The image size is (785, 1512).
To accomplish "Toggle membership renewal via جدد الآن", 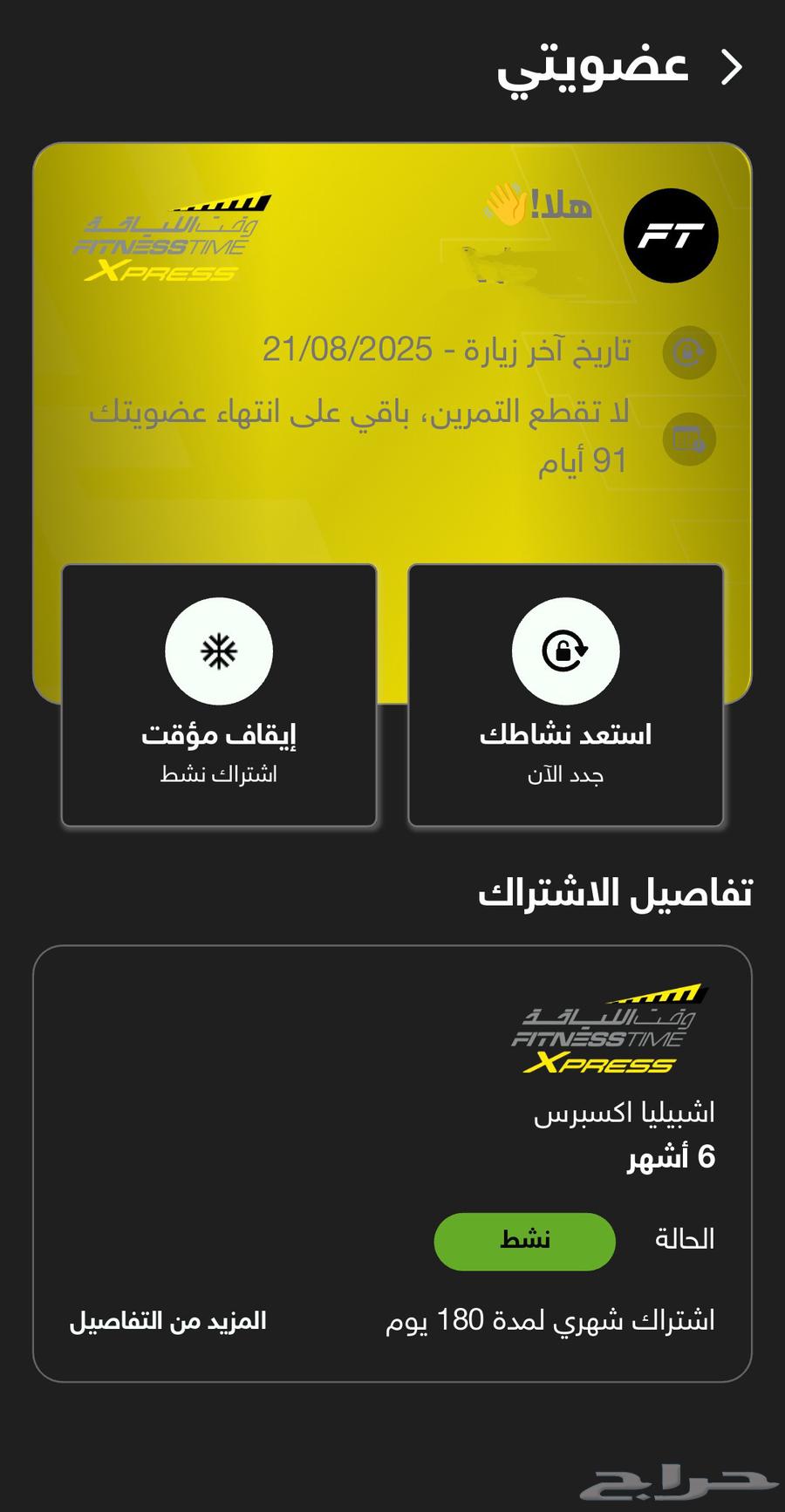I will tap(565, 774).
